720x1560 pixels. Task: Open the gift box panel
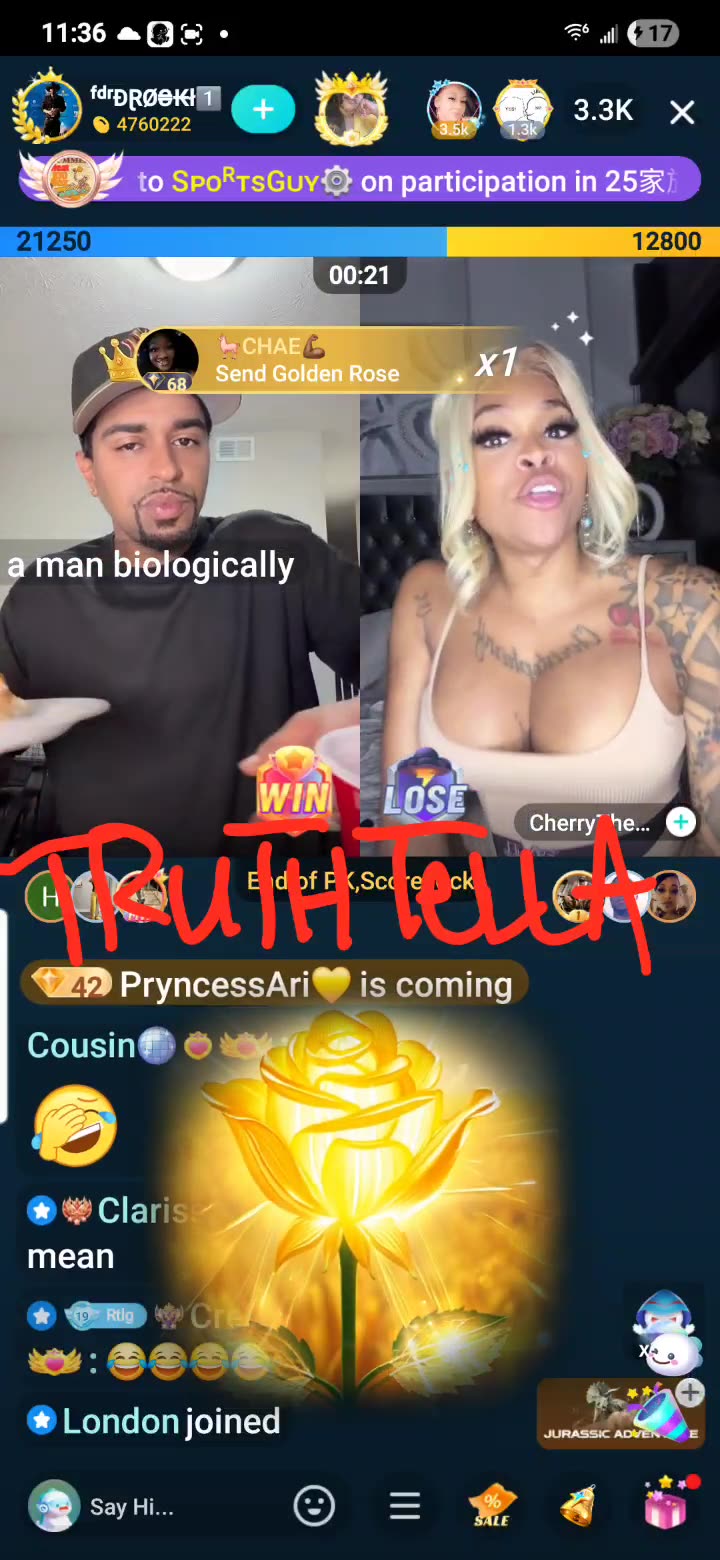click(666, 1506)
